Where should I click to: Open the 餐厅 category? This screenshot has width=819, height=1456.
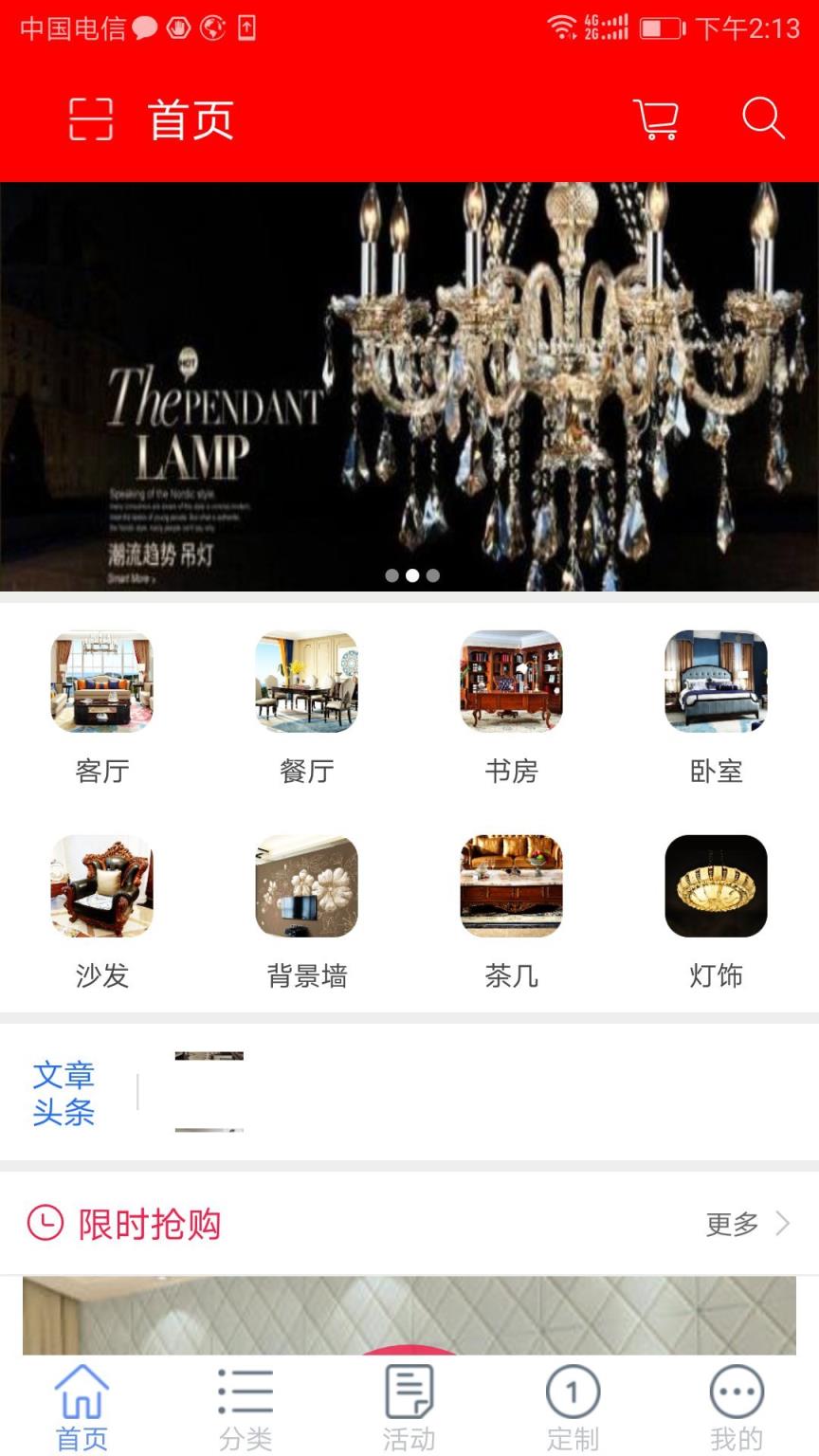(x=306, y=706)
